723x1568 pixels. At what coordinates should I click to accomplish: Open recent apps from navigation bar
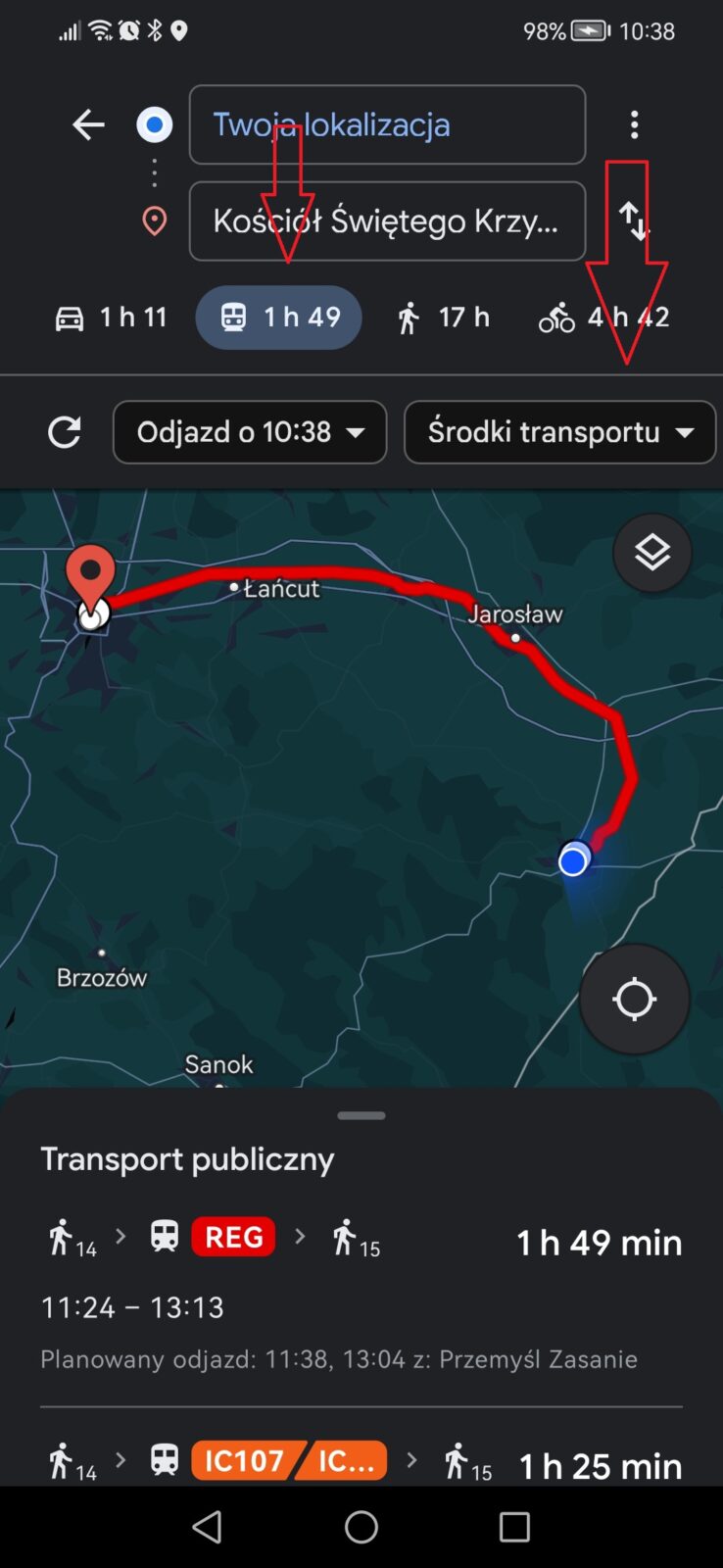(514, 1527)
